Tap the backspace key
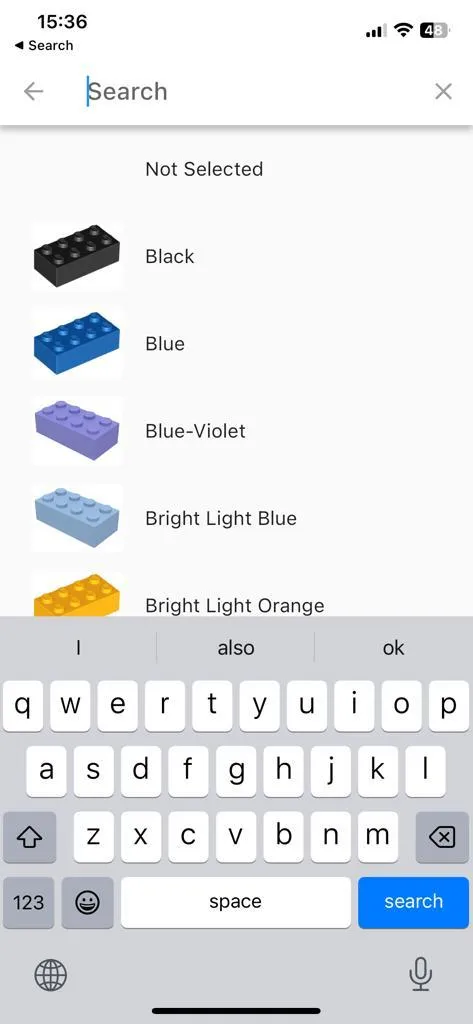This screenshot has width=473, height=1024. point(442,837)
